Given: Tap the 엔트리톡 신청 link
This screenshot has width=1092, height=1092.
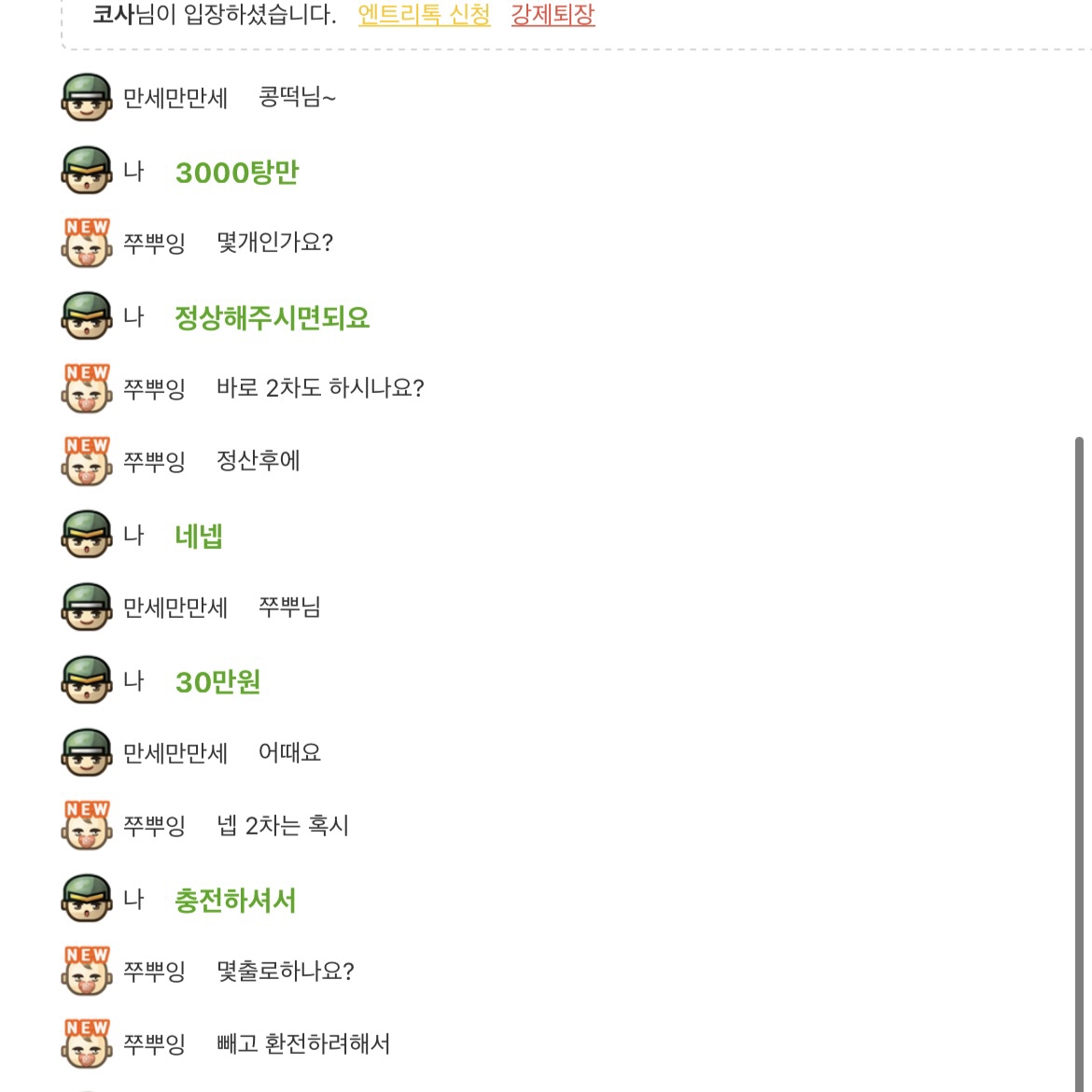Looking at the screenshot, I should coord(424,14).
